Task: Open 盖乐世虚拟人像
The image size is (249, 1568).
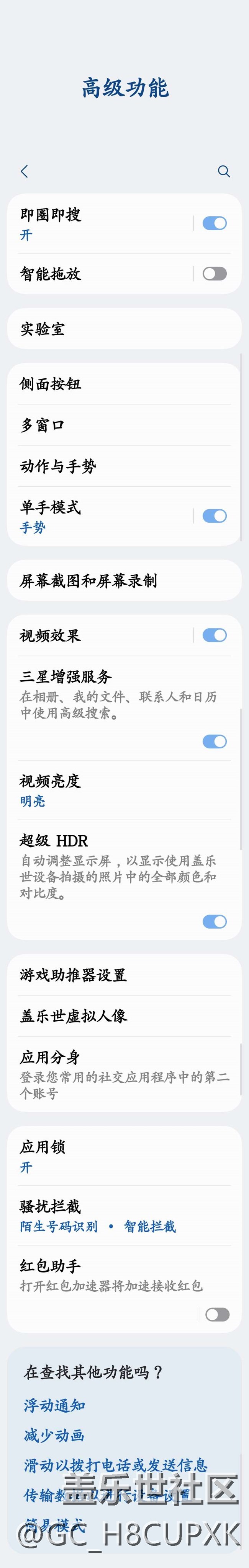Action: tap(124, 1016)
